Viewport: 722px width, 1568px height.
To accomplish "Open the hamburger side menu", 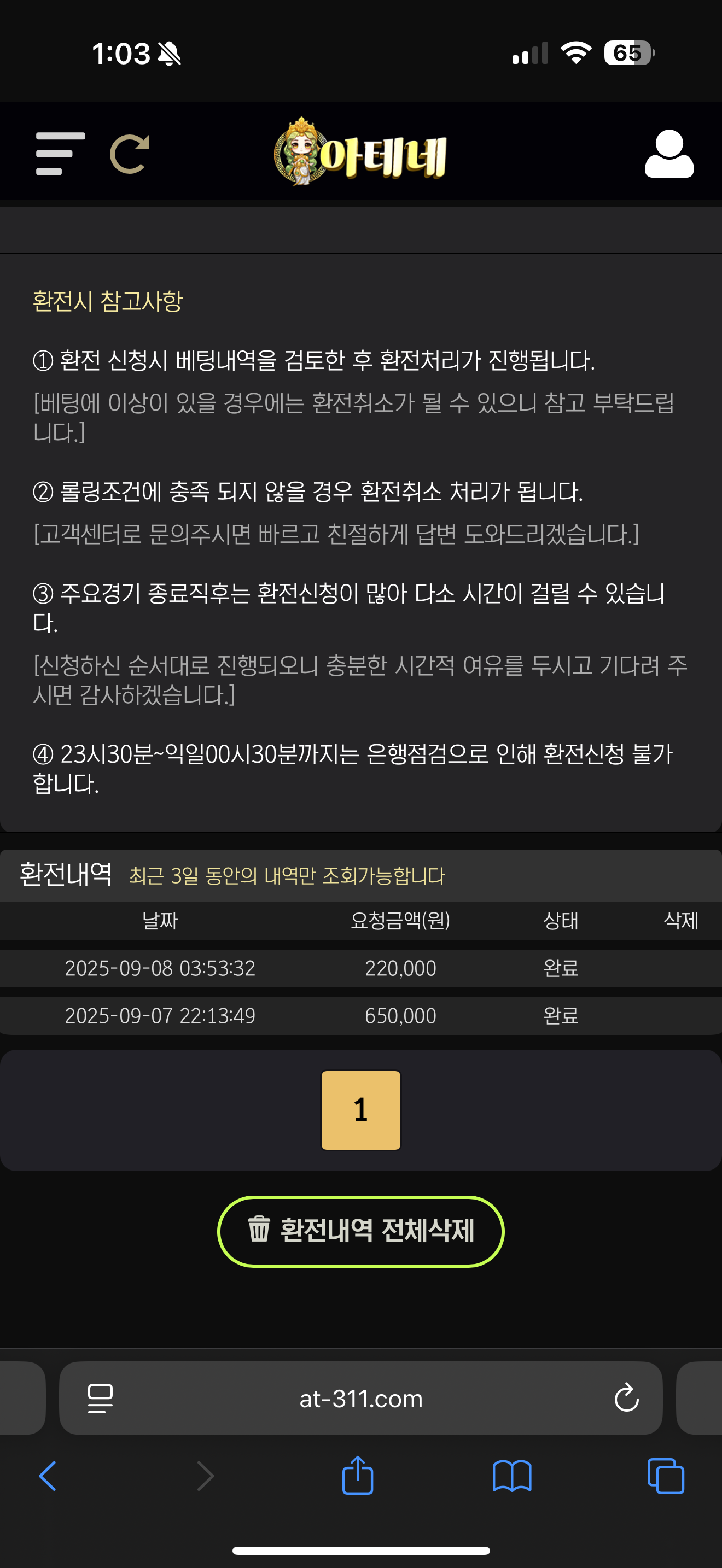I will 60,154.
